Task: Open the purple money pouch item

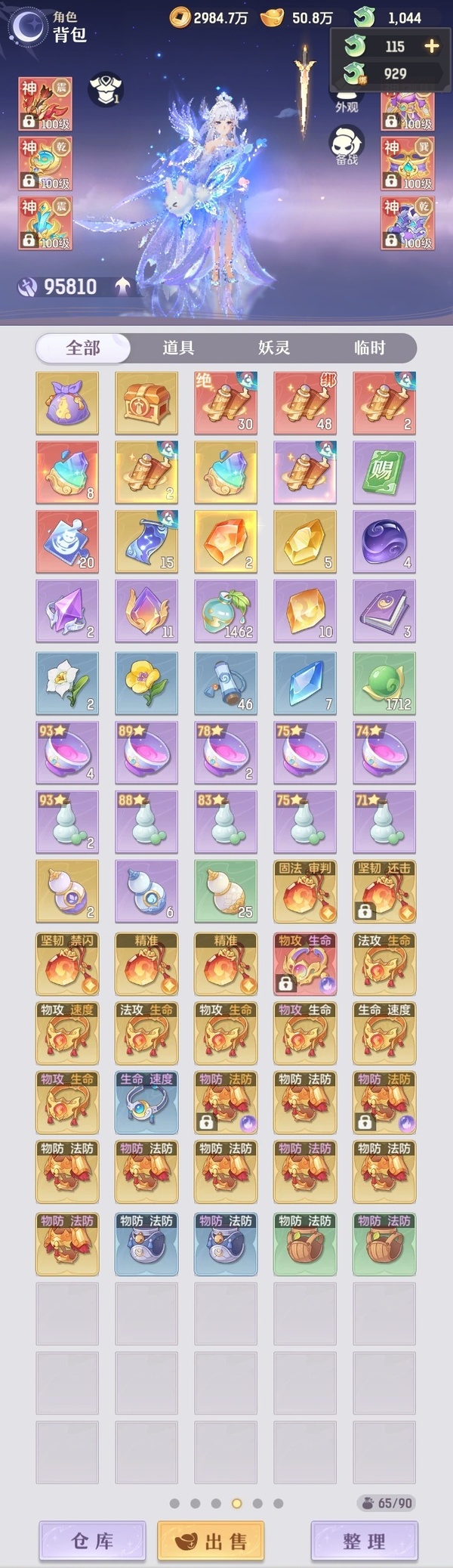Action: [x=67, y=403]
